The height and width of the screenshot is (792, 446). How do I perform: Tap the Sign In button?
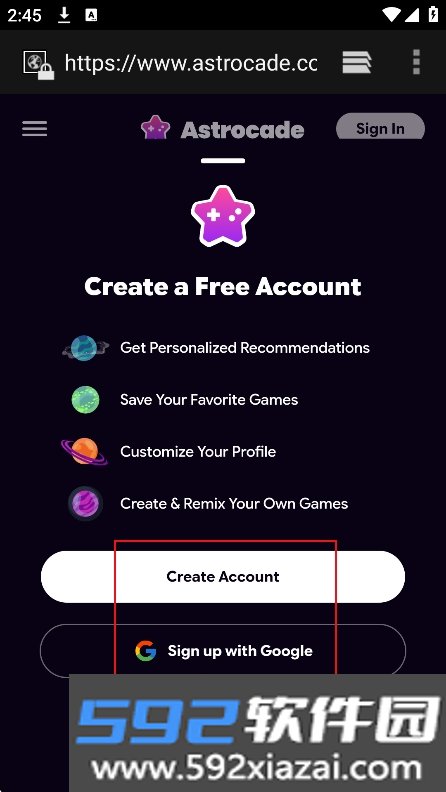380,127
